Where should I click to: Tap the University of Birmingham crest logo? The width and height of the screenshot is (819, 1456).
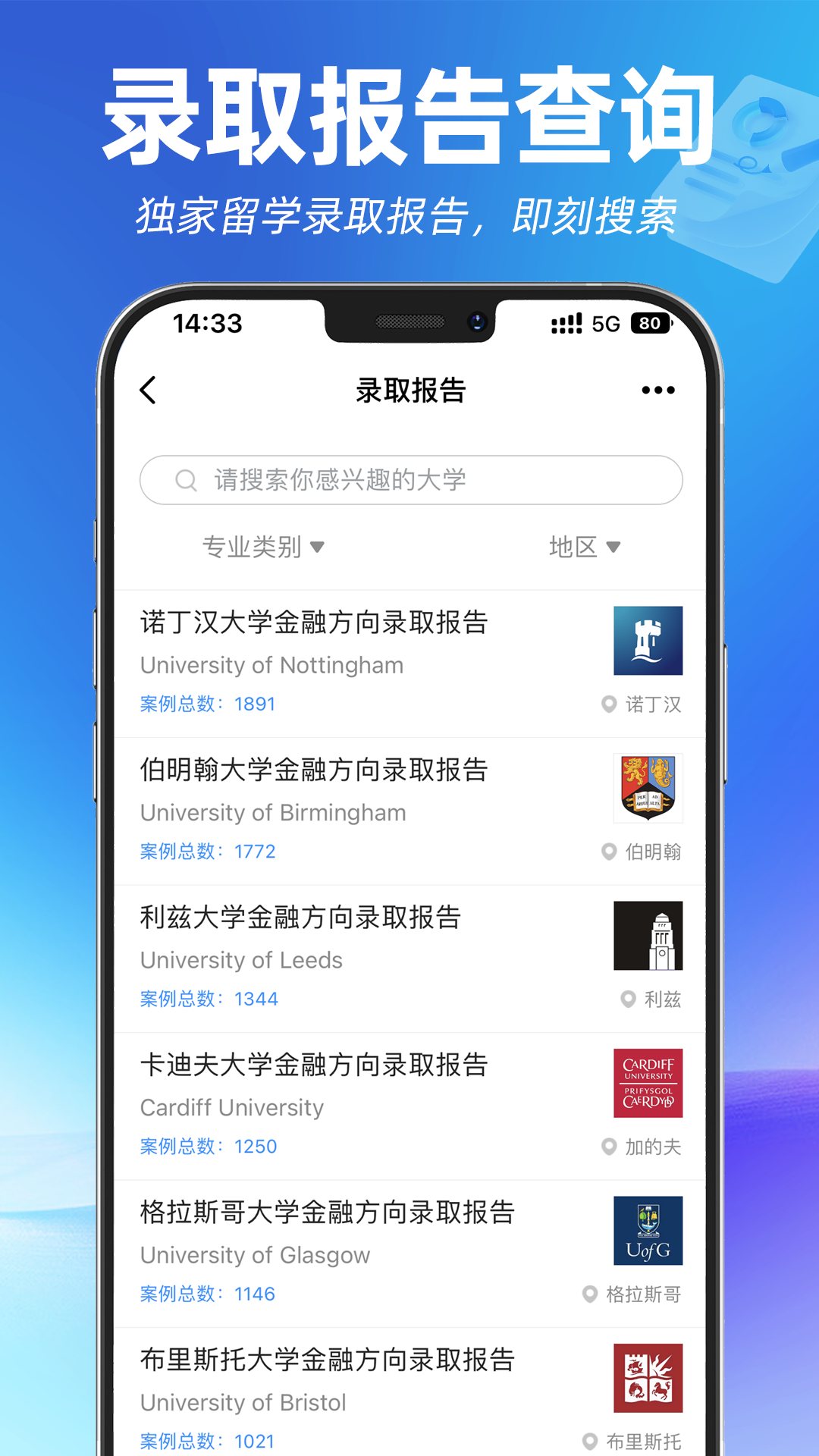pos(648,789)
